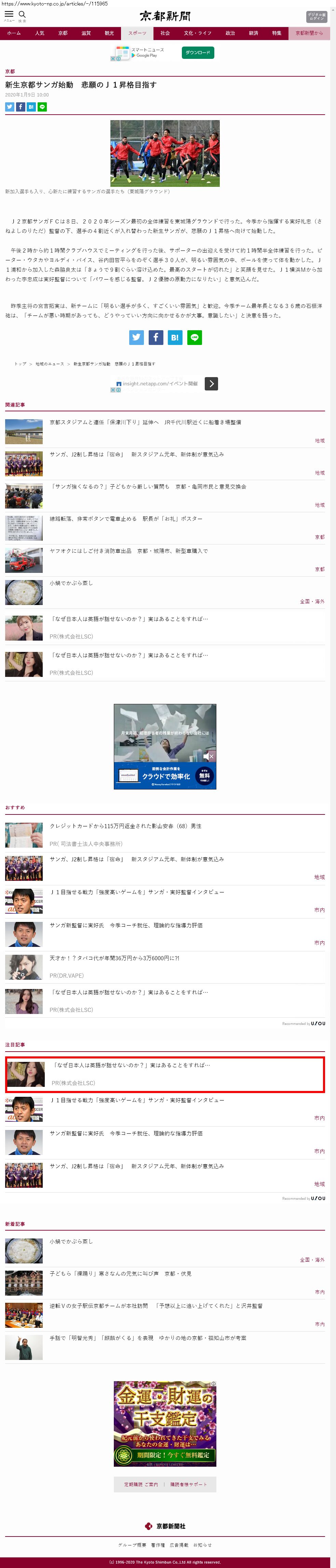This screenshot has width=336, height=1568.
Task: Switch to the ホーム tab
Action: tap(14, 33)
